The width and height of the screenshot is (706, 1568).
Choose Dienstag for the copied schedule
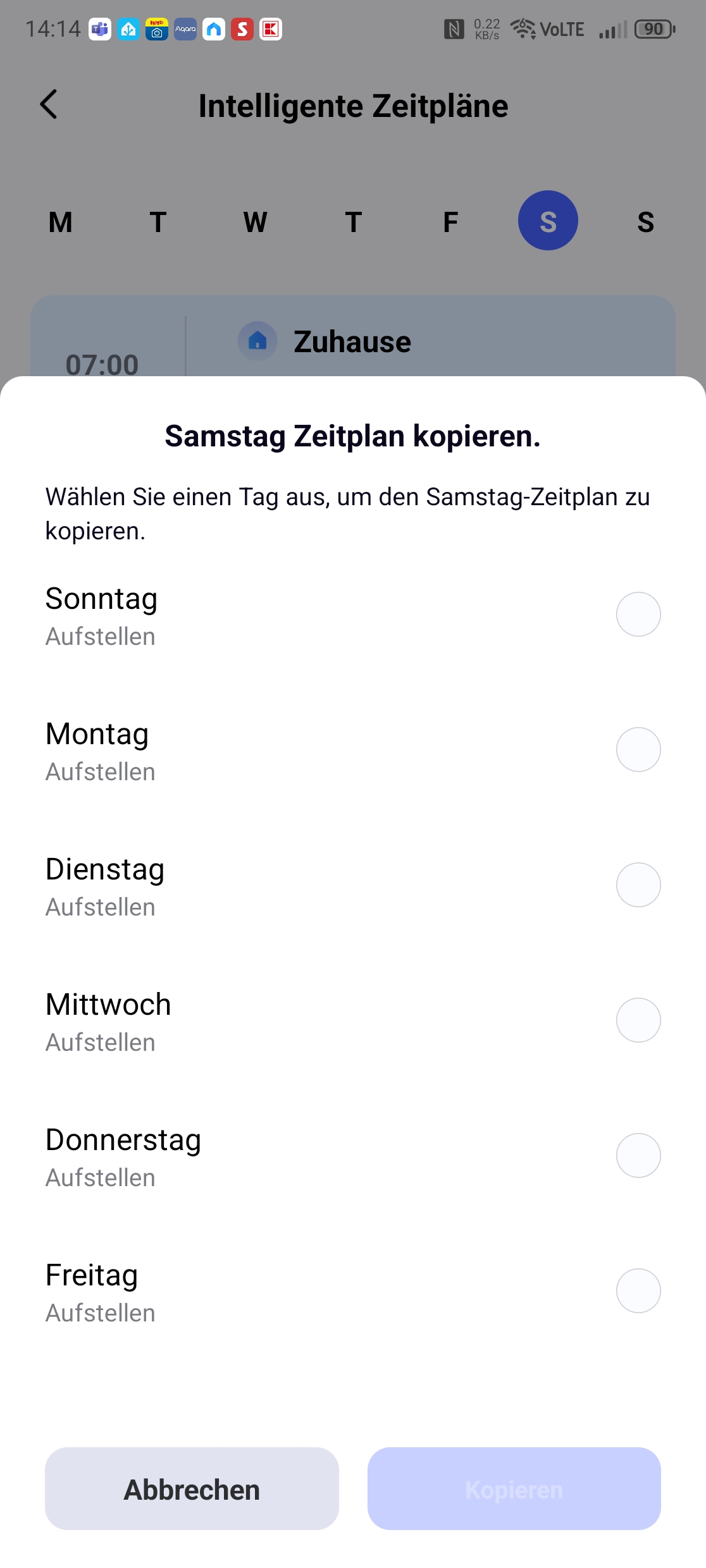click(x=638, y=885)
